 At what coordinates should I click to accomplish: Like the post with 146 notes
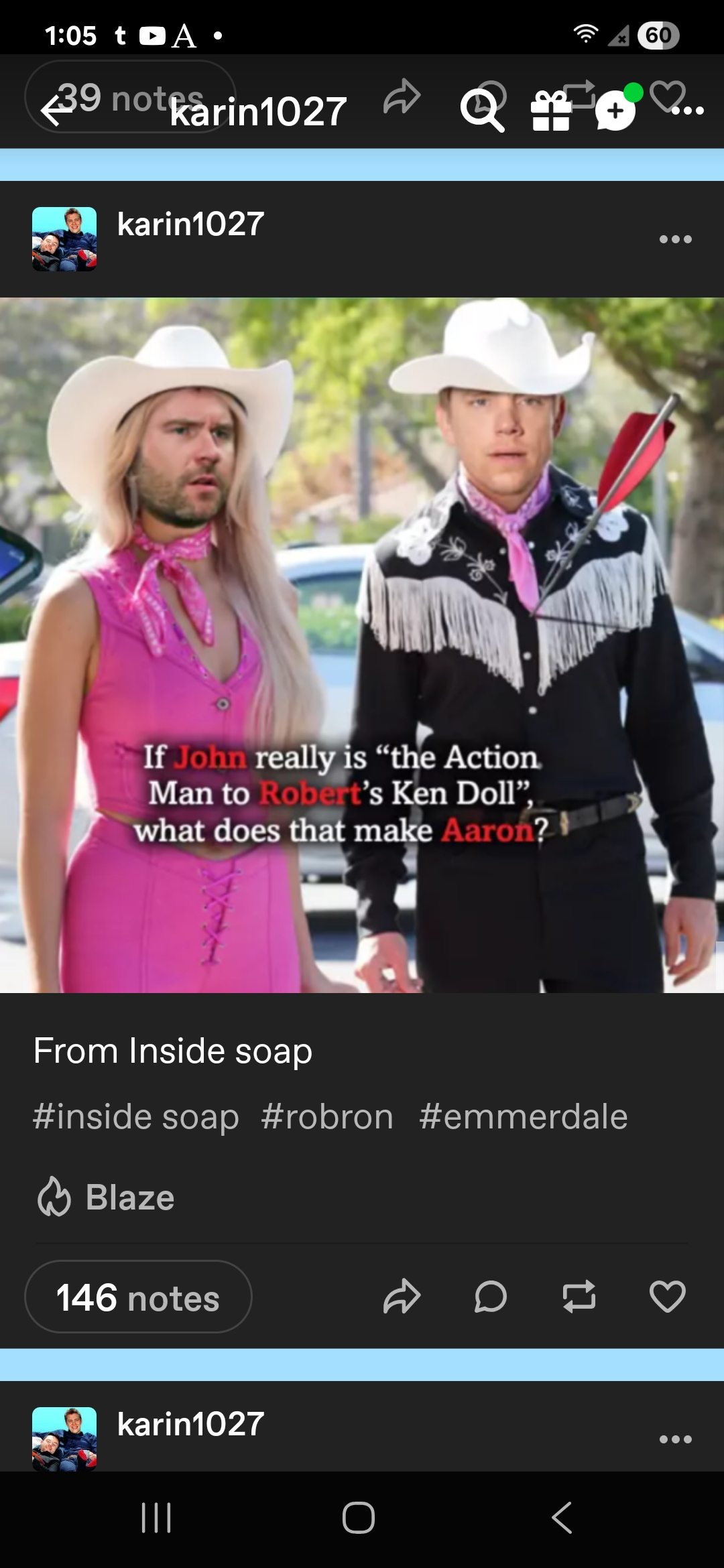tap(667, 1296)
